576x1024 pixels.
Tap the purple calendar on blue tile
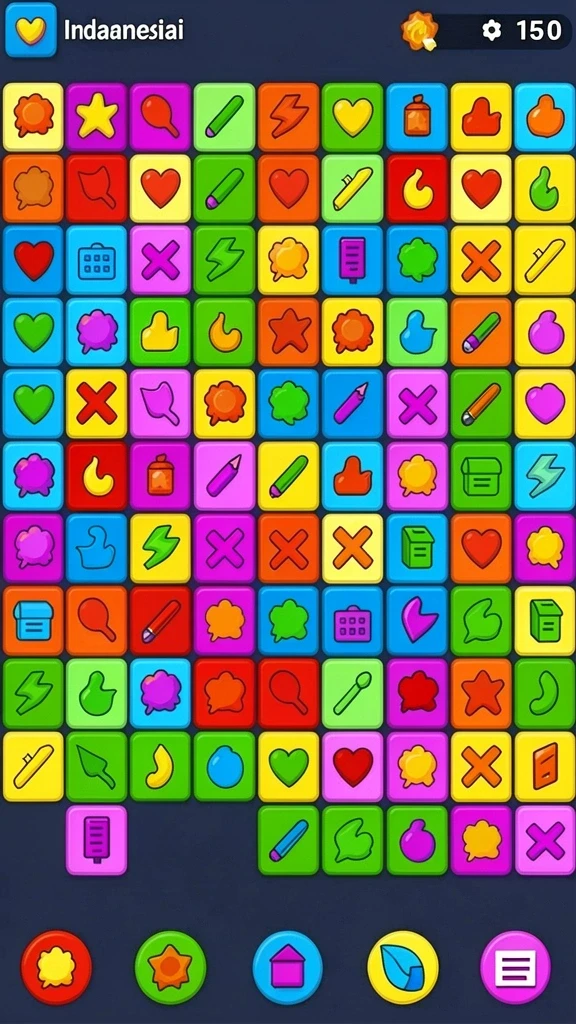(353, 621)
